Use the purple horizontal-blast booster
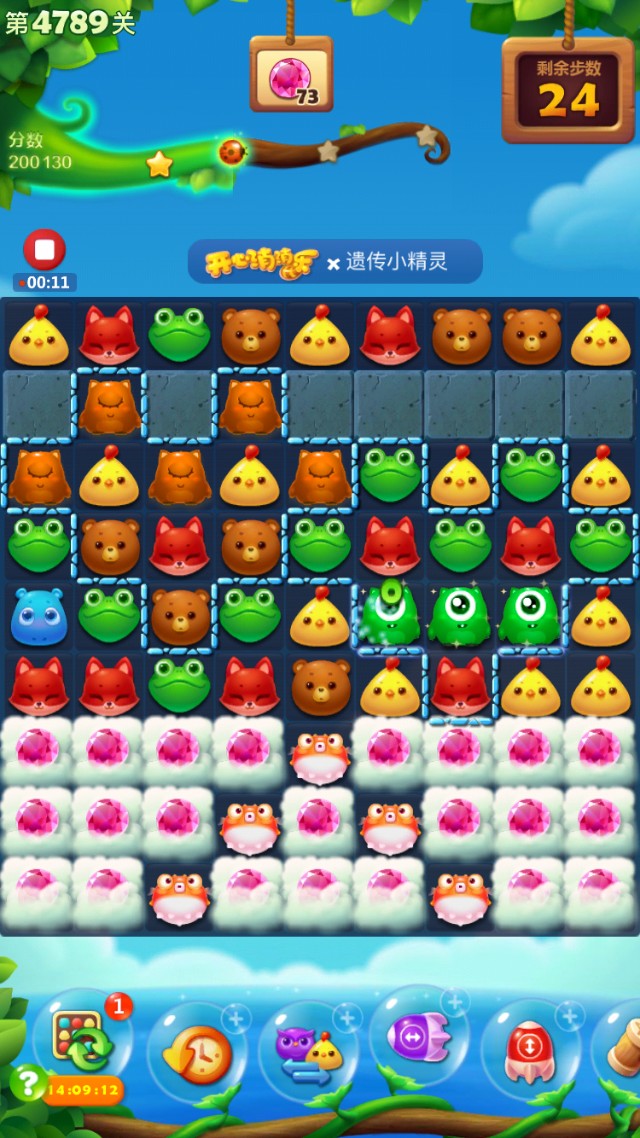Viewport: 640px width, 1138px height. (x=418, y=1038)
